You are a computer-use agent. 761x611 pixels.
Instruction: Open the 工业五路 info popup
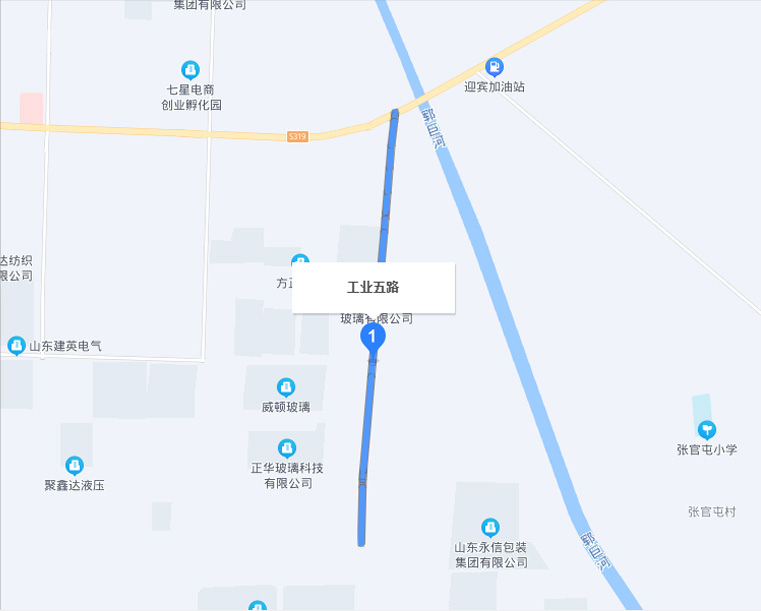[x=373, y=287]
